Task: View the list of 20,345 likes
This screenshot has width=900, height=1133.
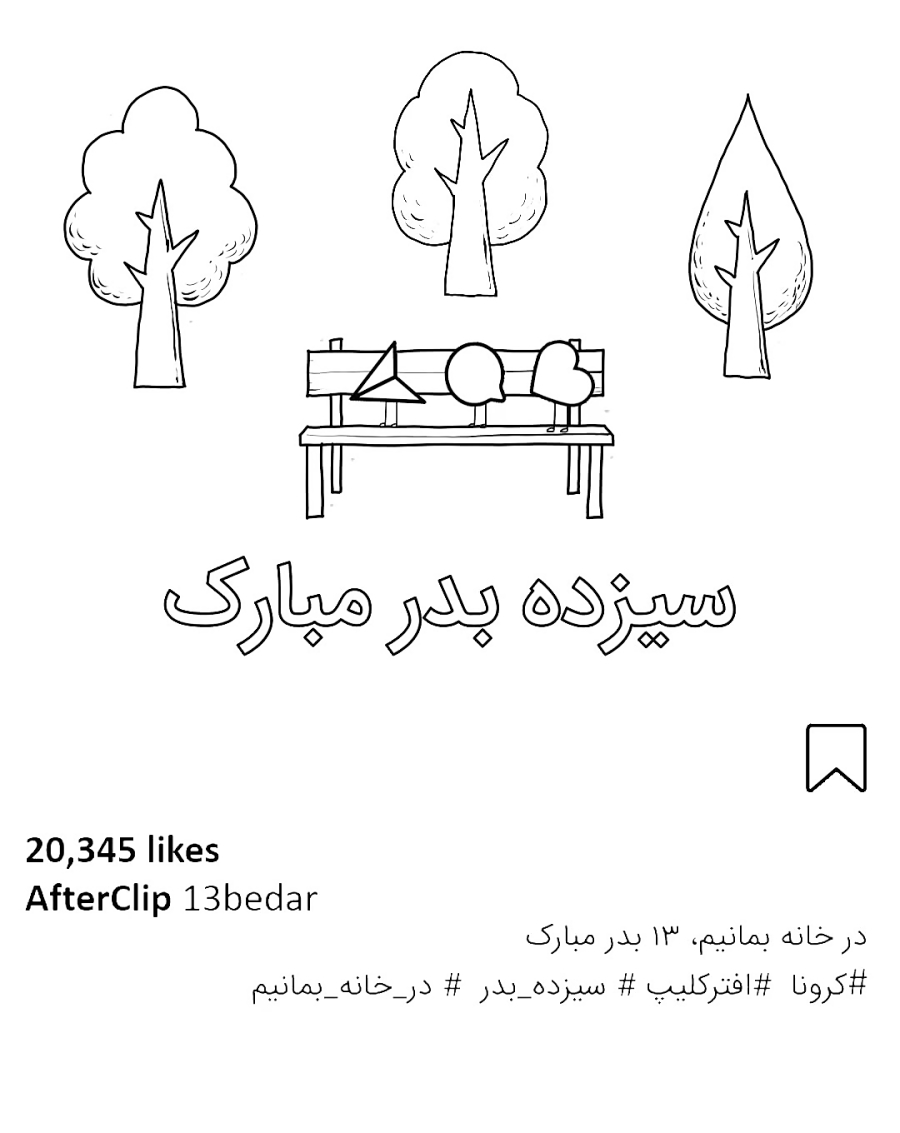Action: (x=122, y=853)
